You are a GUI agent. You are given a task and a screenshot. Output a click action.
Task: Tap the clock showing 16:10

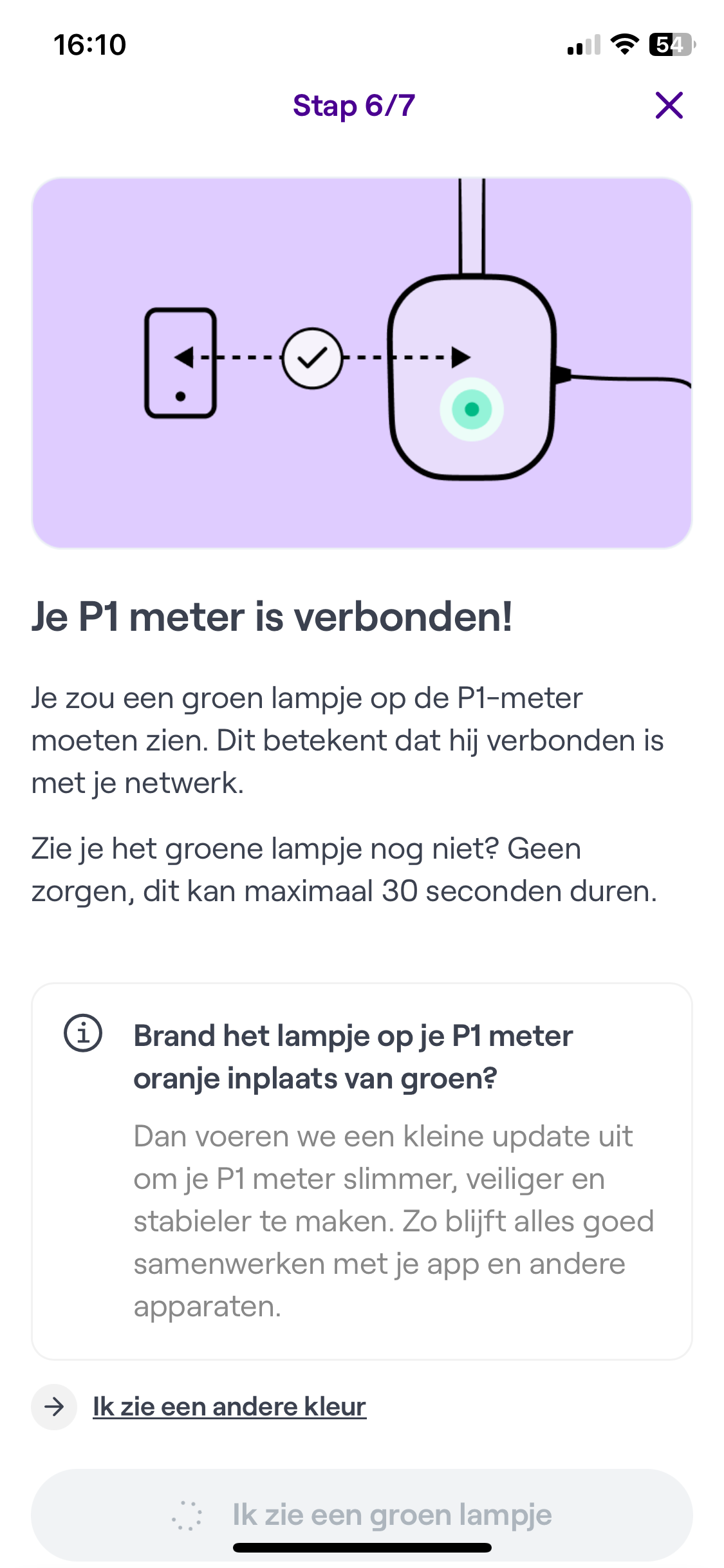[x=89, y=44]
